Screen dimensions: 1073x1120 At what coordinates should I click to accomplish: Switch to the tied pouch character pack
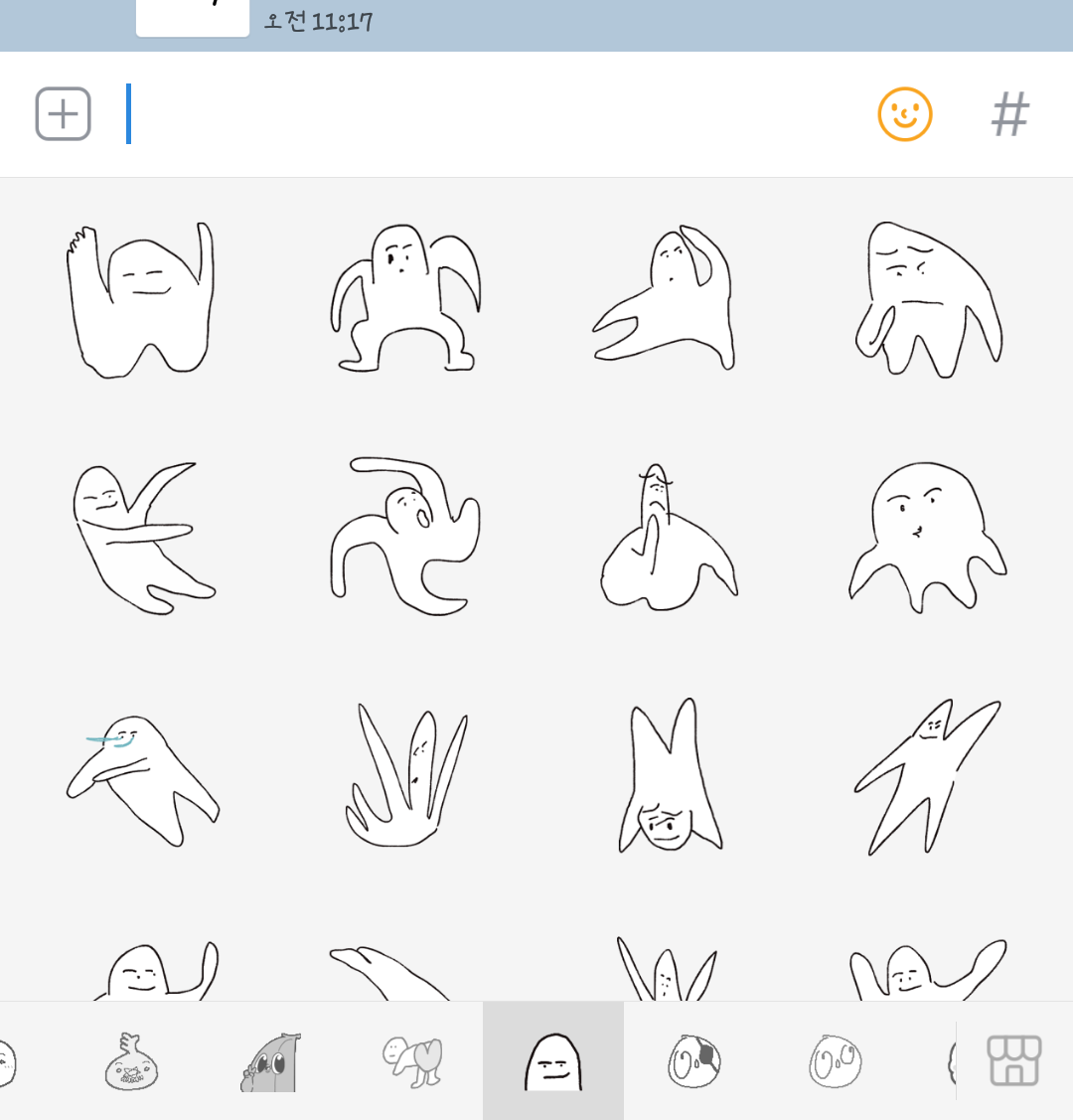(x=132, y=1061)
